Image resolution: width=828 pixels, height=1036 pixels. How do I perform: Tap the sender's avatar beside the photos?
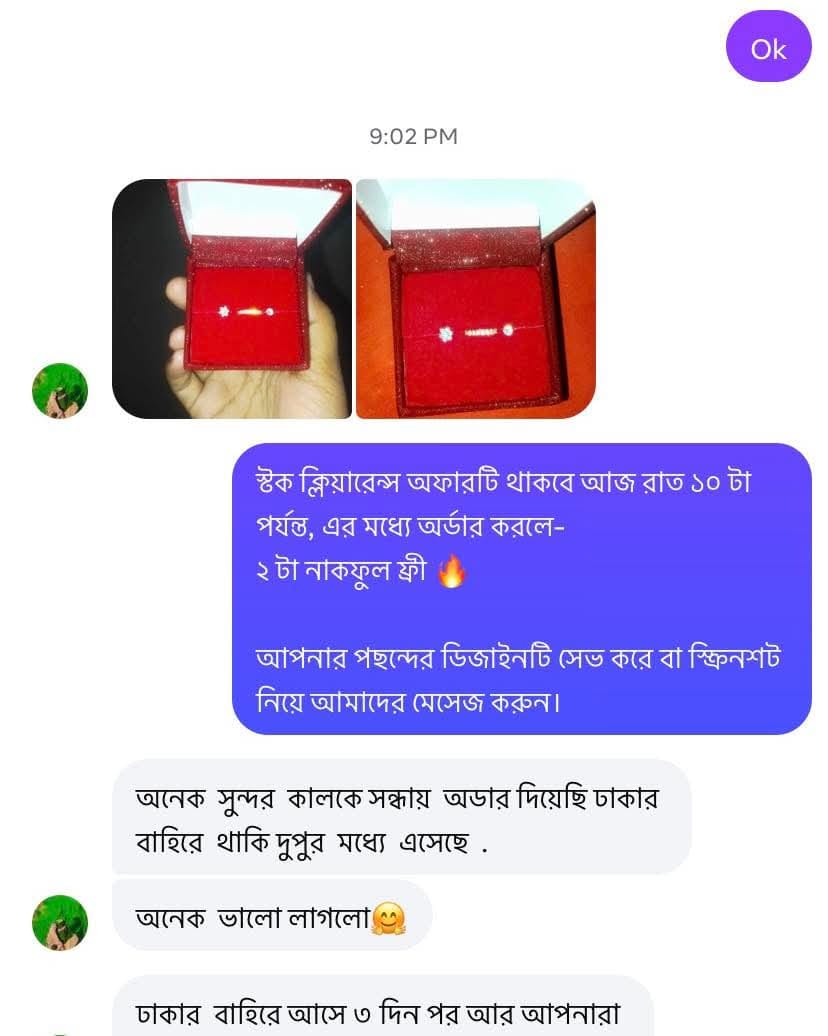[60, 390]
